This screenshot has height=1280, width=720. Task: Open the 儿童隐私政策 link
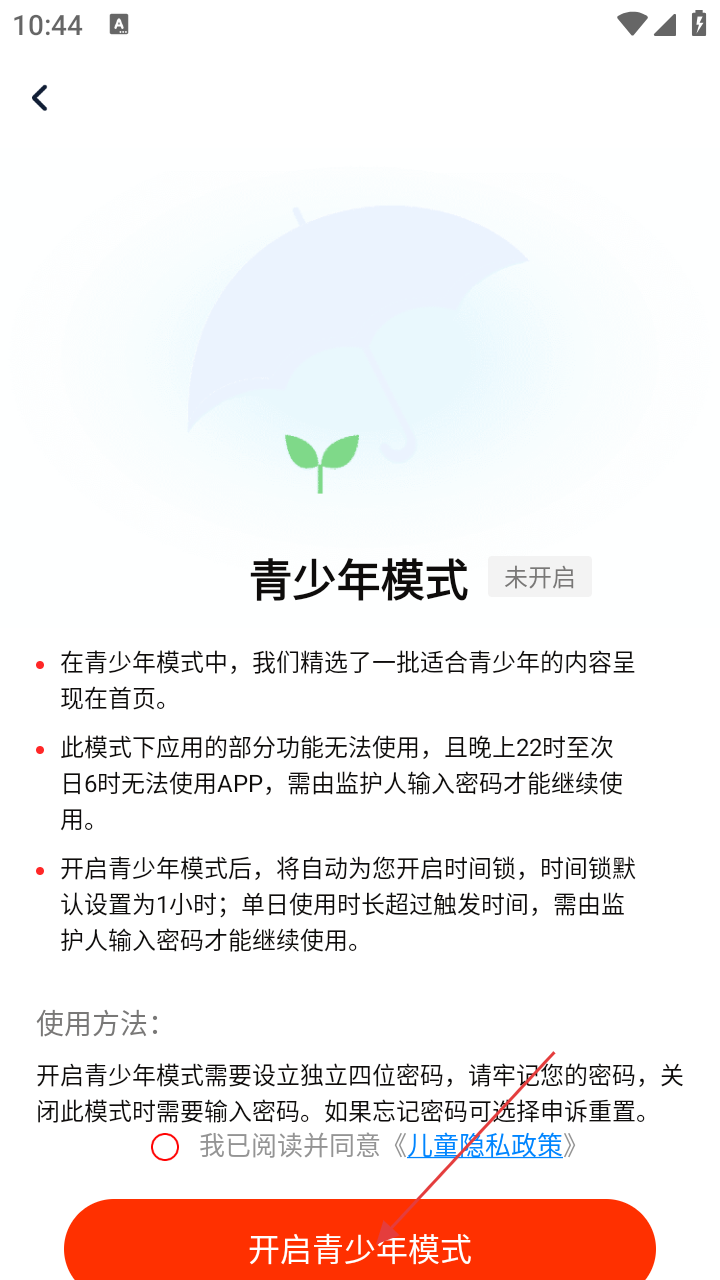[485, 1146]
